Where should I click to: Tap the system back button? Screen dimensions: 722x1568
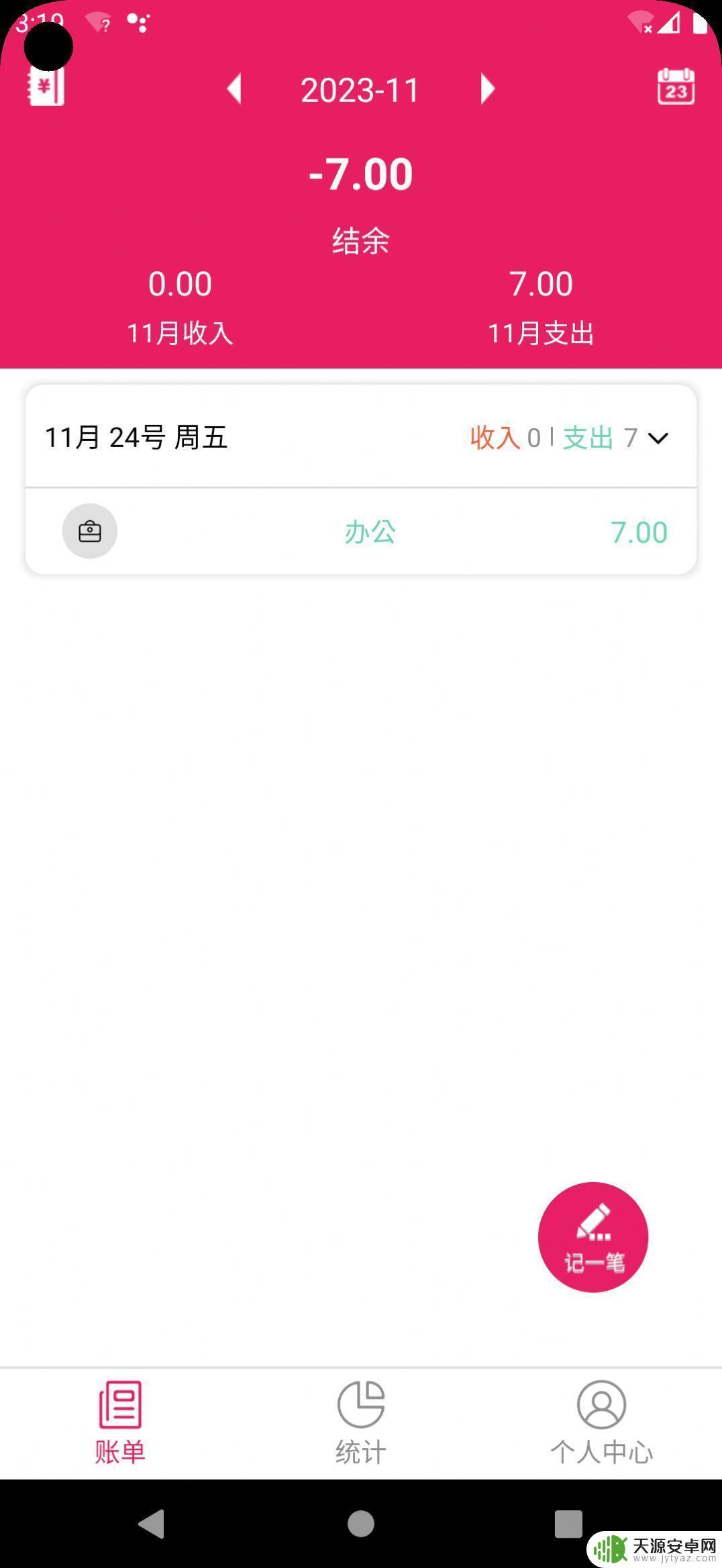[152, 1524]
